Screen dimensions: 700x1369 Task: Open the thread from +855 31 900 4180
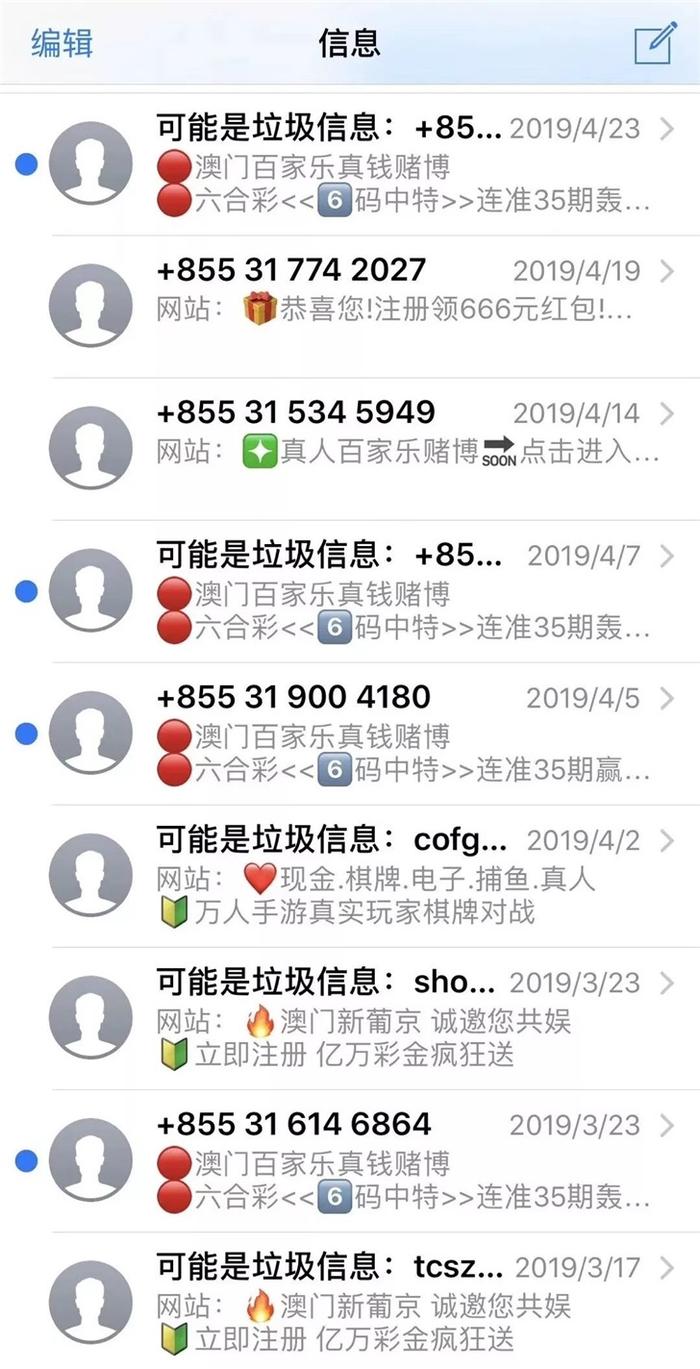pyautogui.click(x=400, y=733)
